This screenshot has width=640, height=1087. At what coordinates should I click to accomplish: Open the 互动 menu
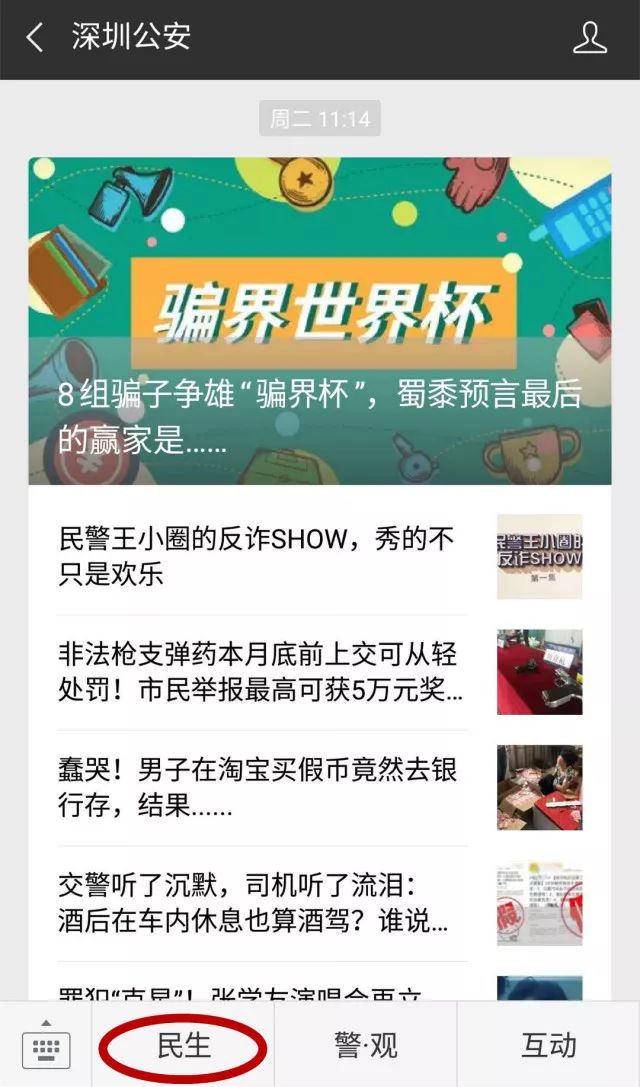548,1045
